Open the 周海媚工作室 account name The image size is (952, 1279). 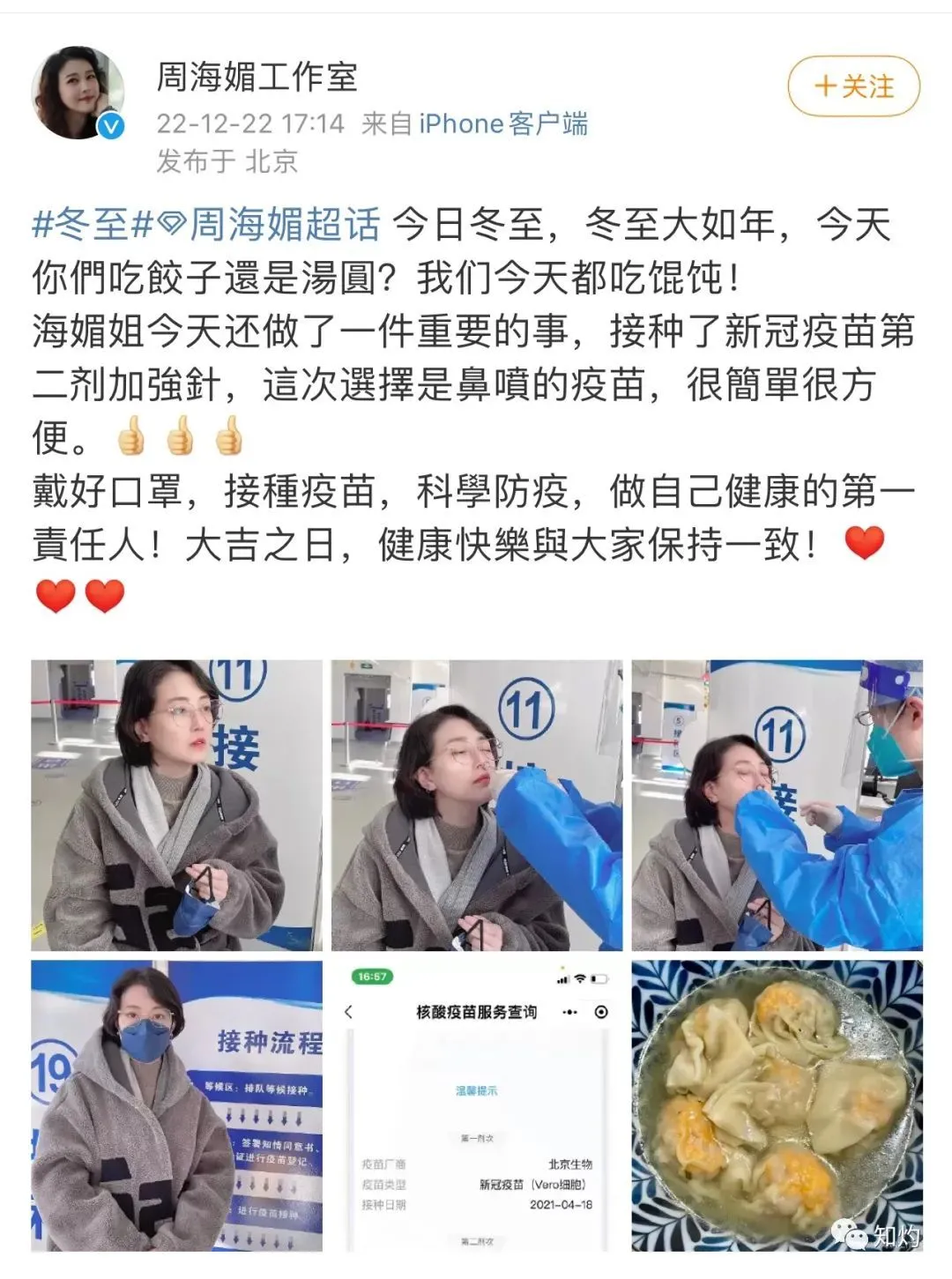[x=257, y=77]
